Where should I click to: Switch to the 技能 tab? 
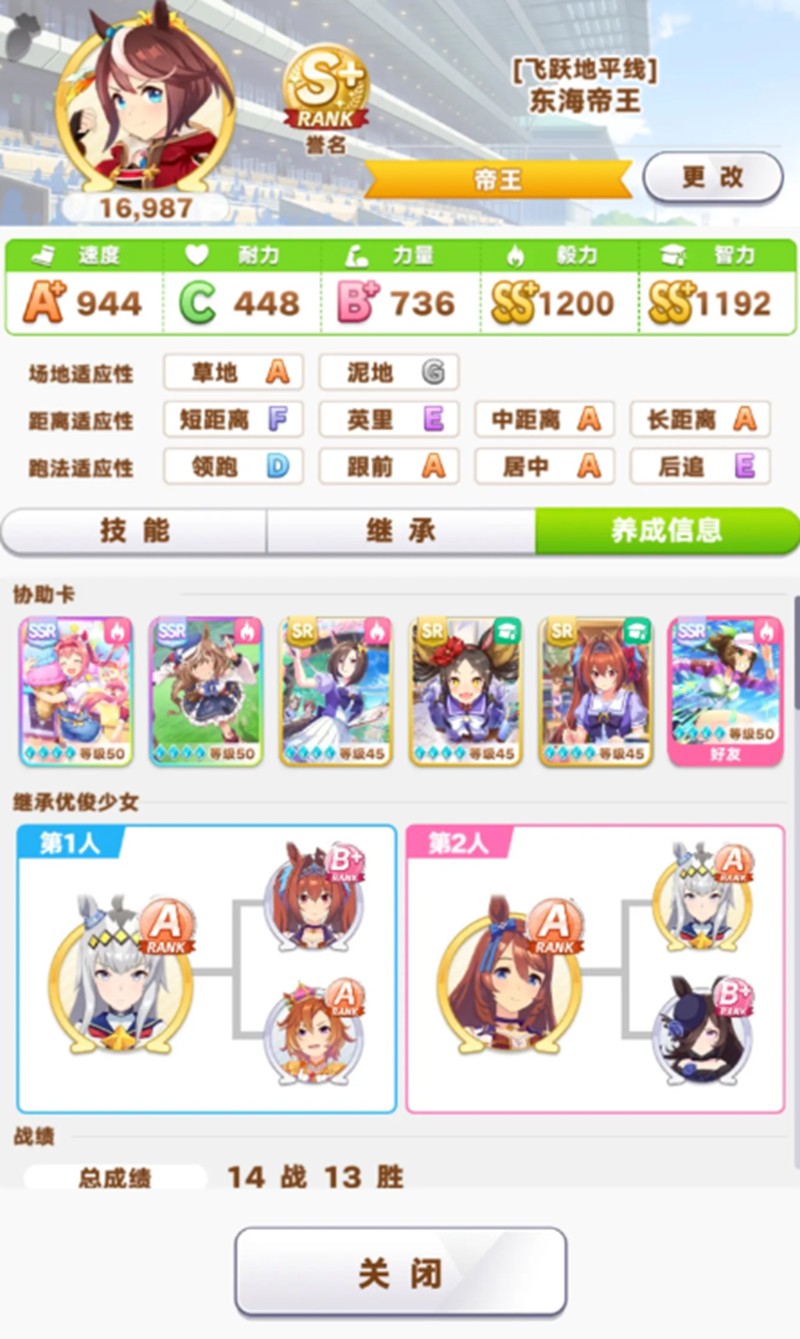pyautogui.click(x=134, y=530)
